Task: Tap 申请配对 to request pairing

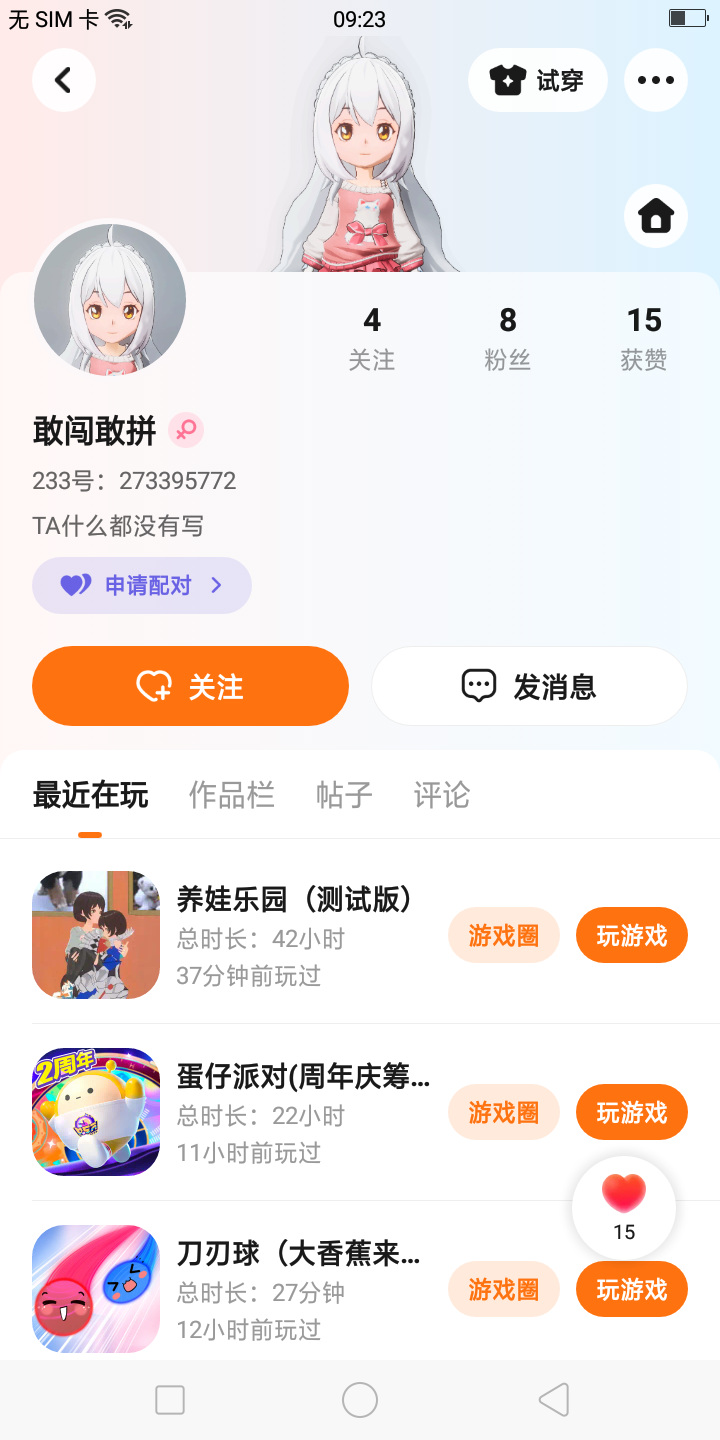Action: (x=142, y=585)
